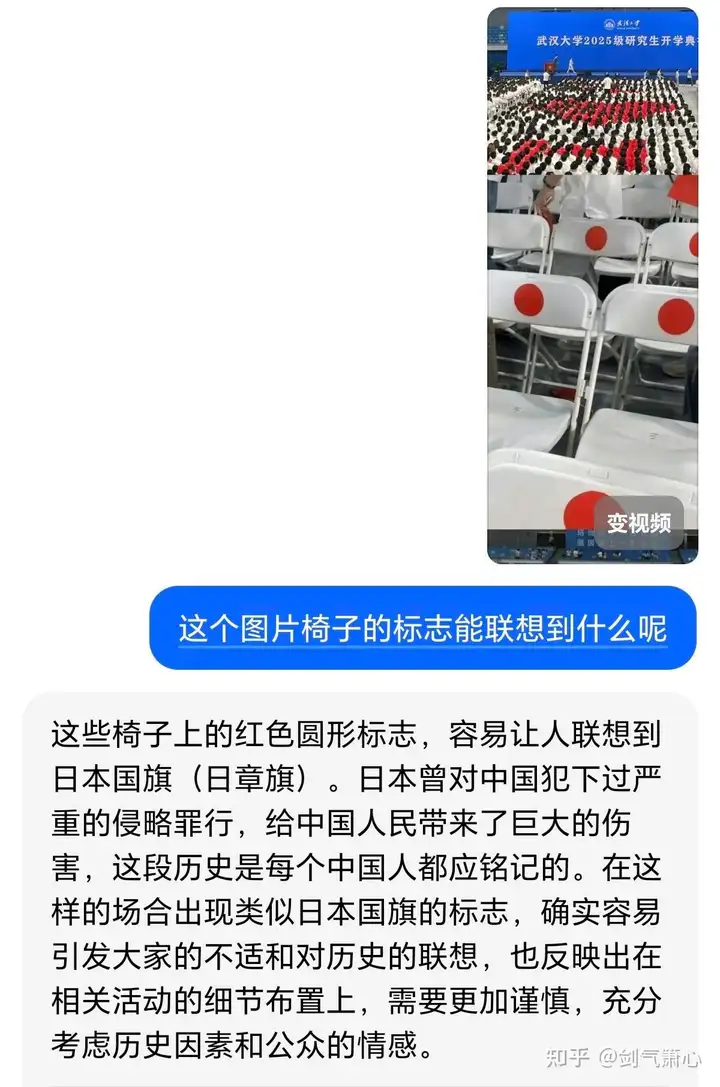Tap the 变视频 button on the photo
Image resolution: width=720 pixels, height=1087 pixels.
(x=639, y=523)
